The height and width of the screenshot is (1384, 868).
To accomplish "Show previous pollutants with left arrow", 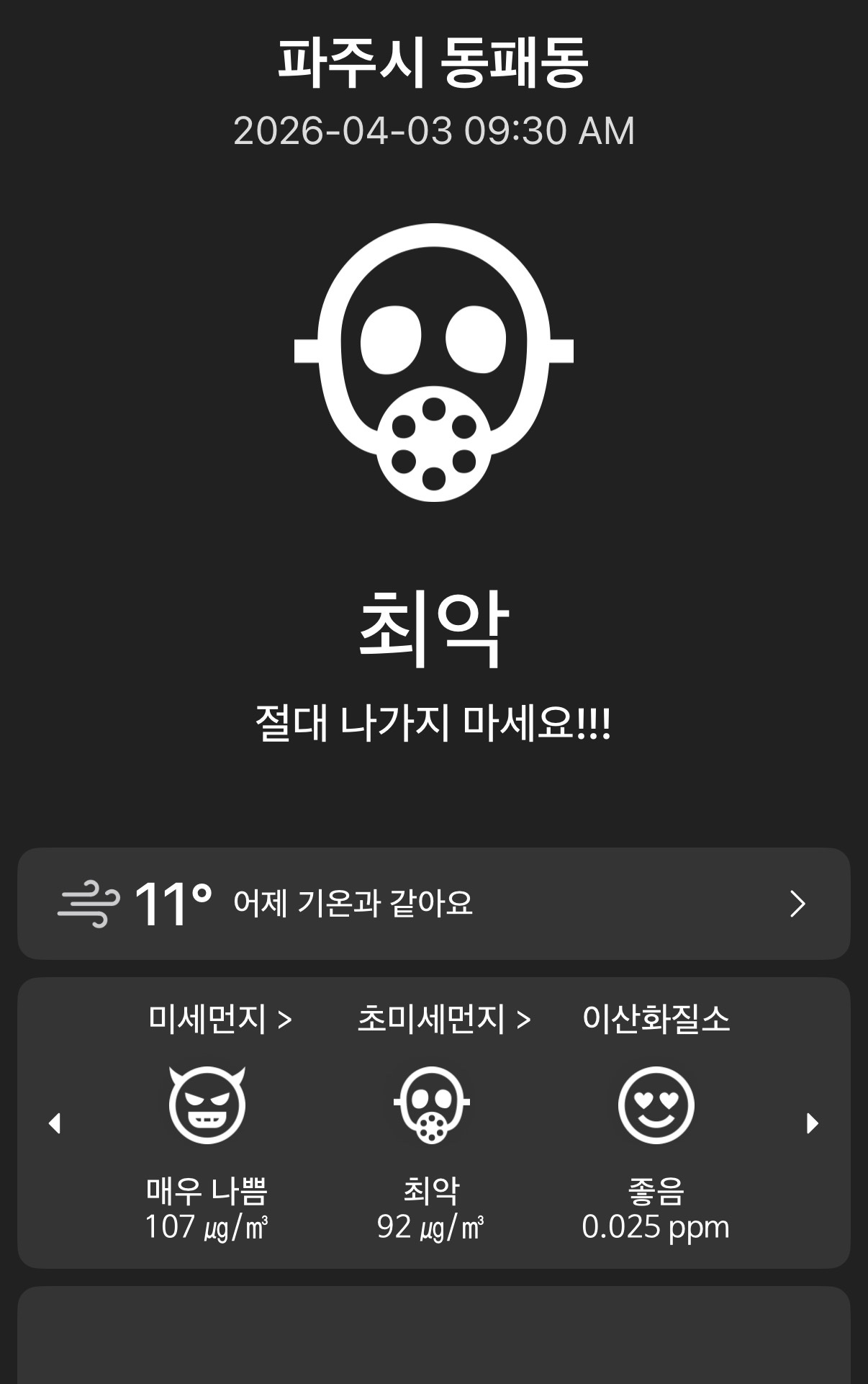I will tap(55, 1123).
